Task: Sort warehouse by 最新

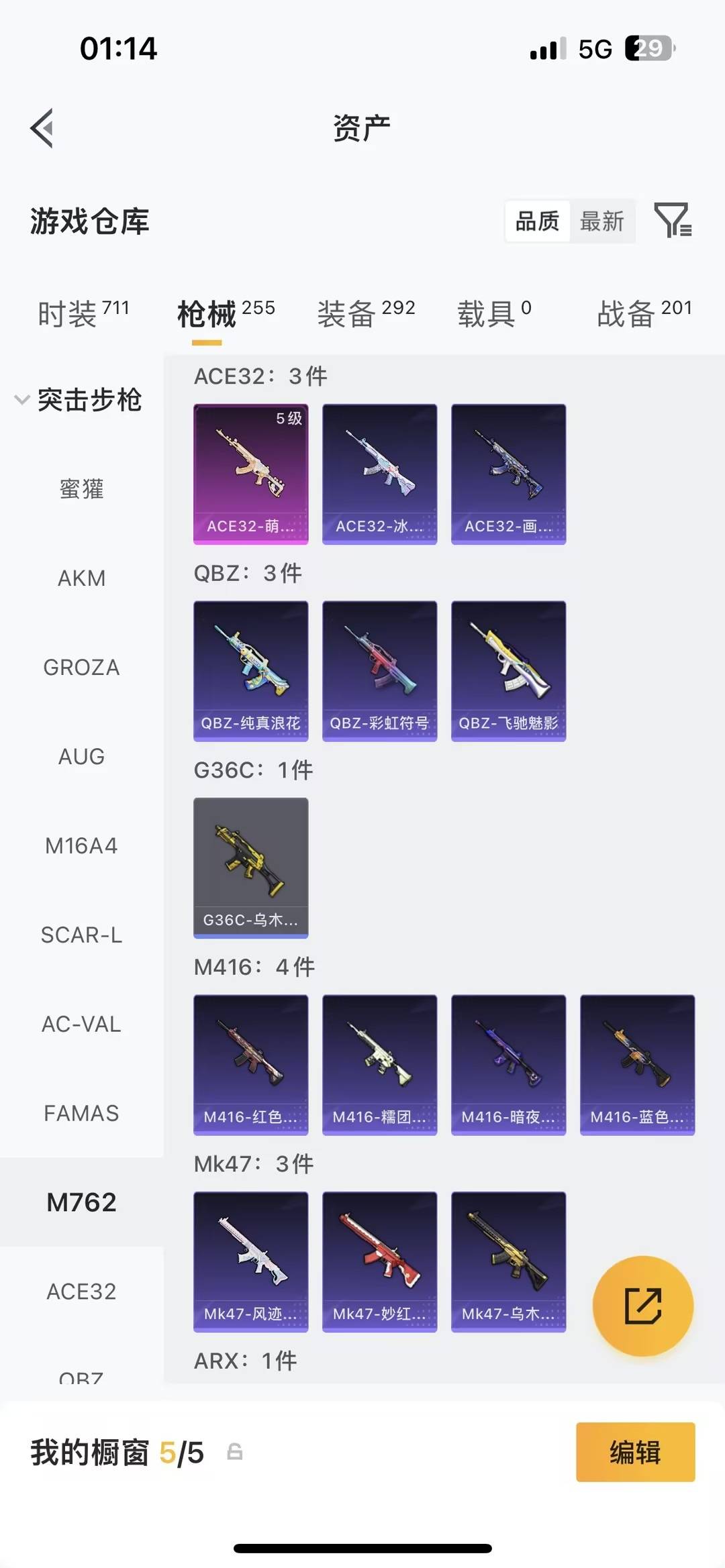Action: point(601,221)
